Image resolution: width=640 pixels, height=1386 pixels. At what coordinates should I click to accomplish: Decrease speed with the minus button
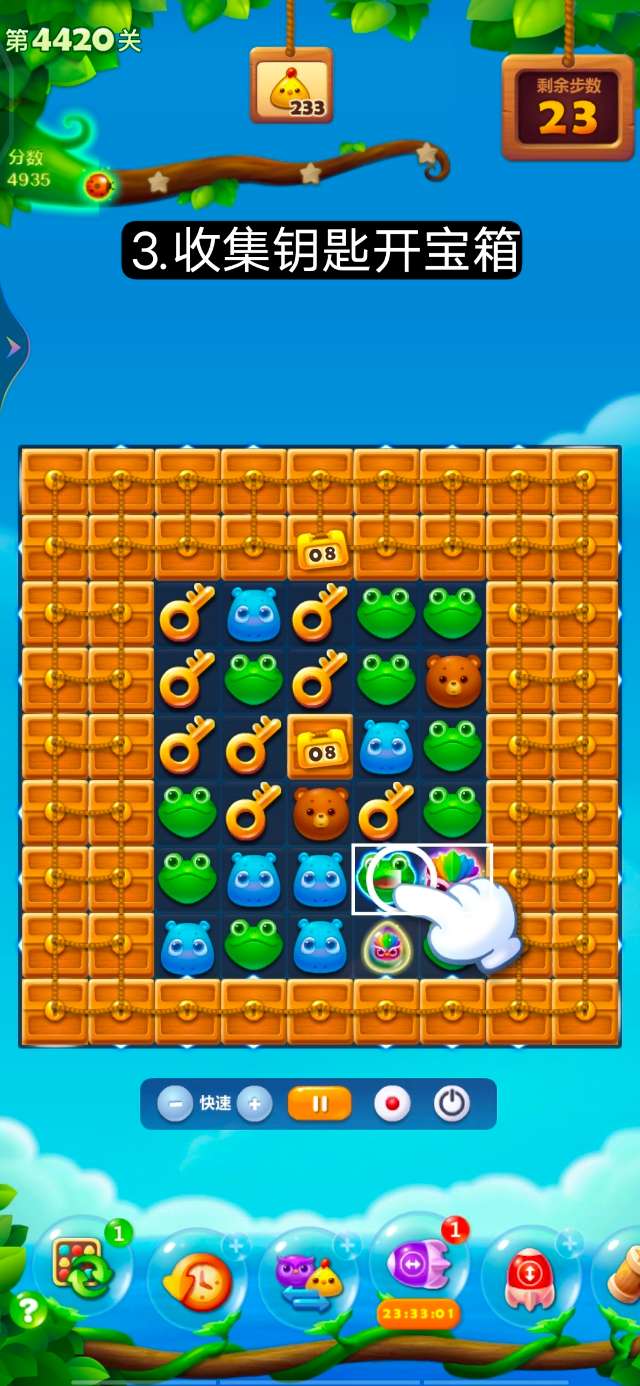(175, 1104)
